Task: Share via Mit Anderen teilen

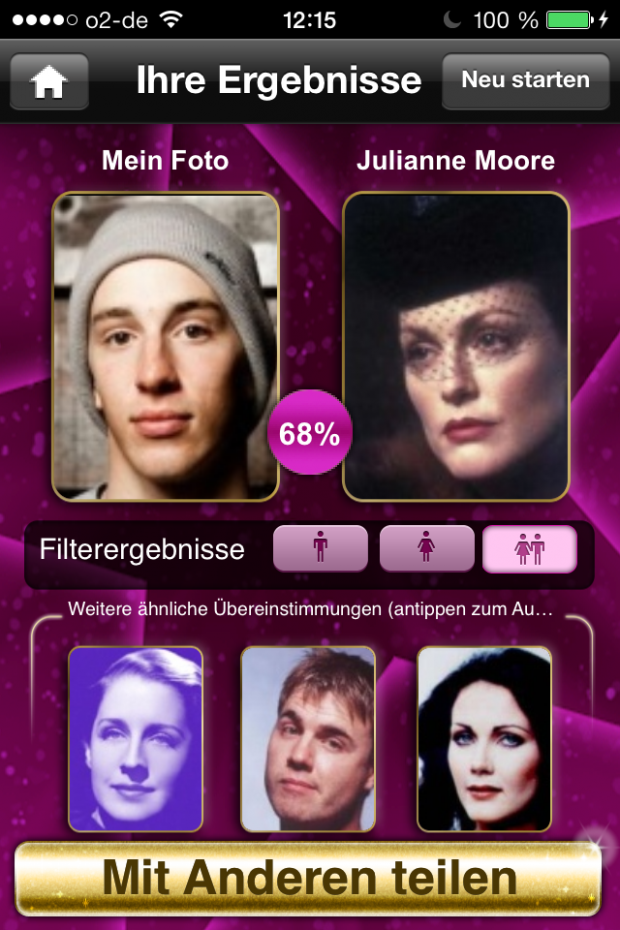Action: pyautogui.click(x=309, y=879)
